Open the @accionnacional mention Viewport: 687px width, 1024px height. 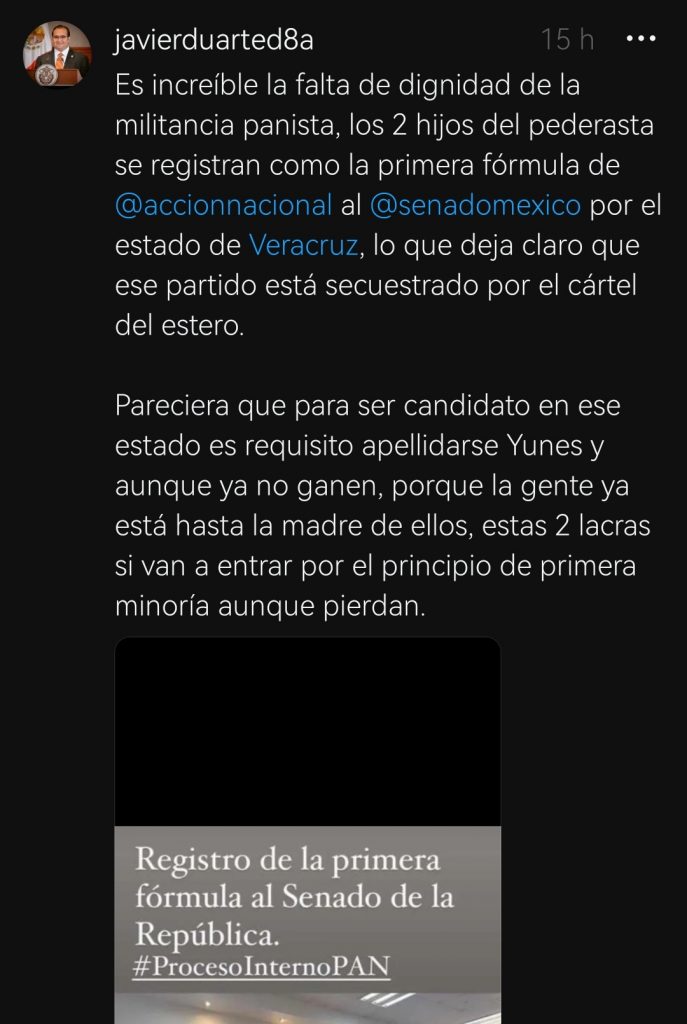(x=223, y=206)
